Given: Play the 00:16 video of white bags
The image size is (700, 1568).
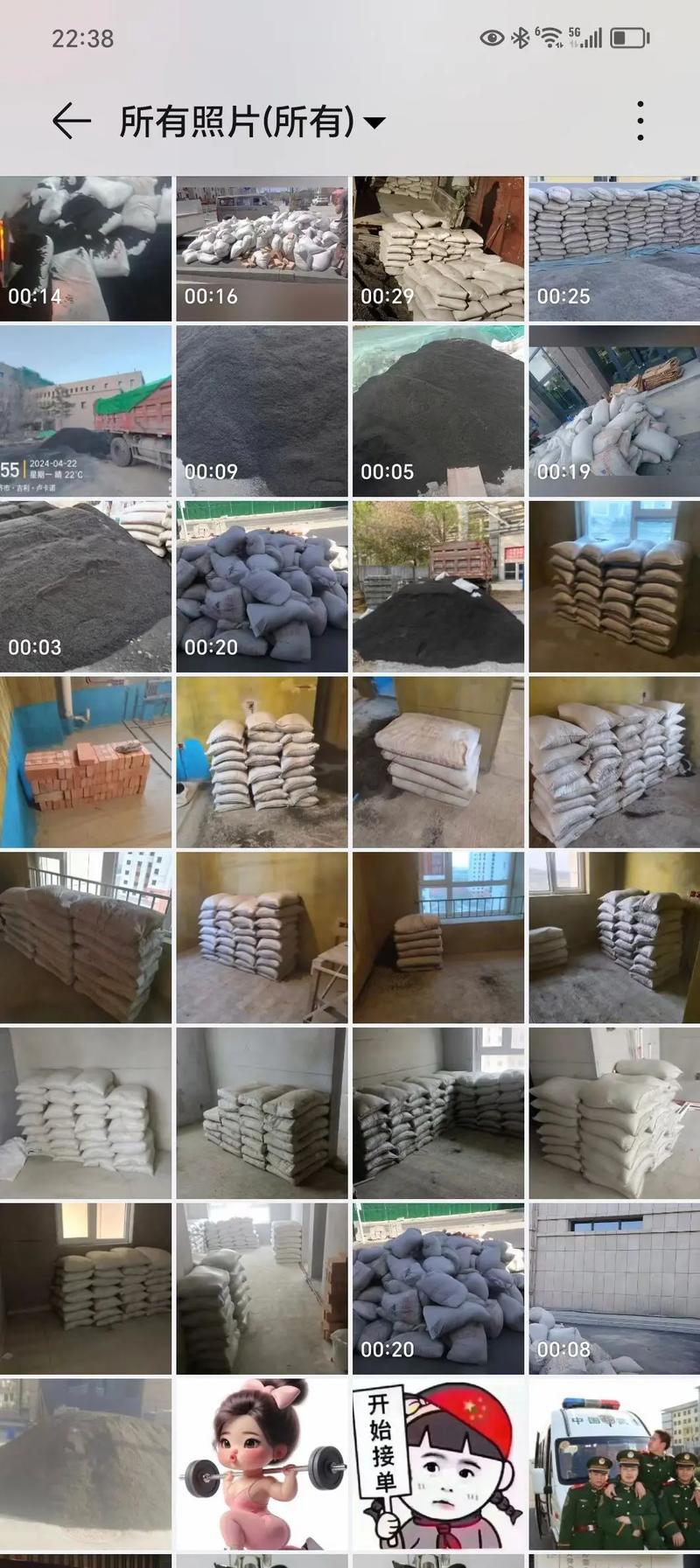Looking at the screenshot, I should (262, 249).
